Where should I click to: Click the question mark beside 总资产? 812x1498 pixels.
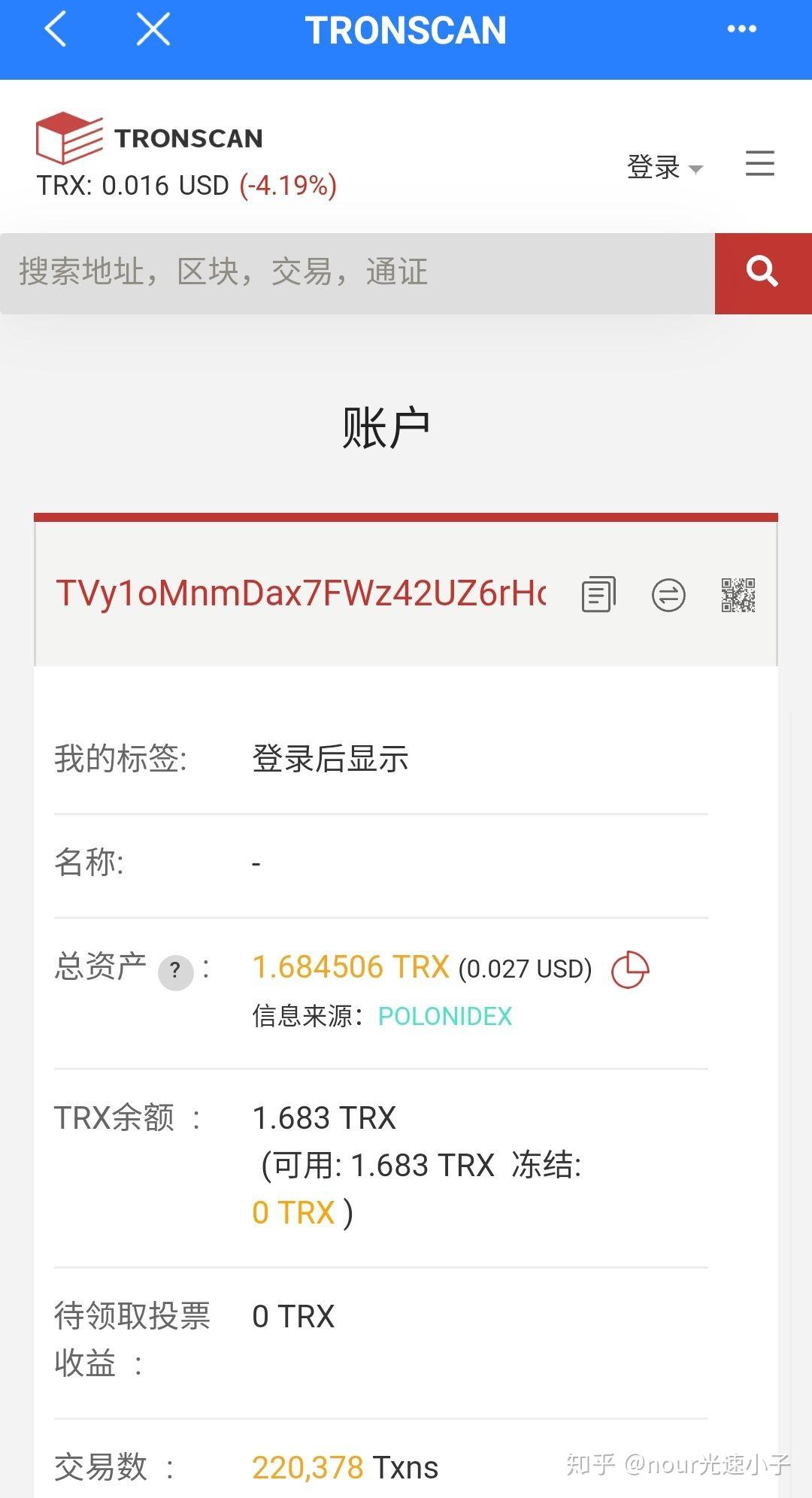[175, 972]
